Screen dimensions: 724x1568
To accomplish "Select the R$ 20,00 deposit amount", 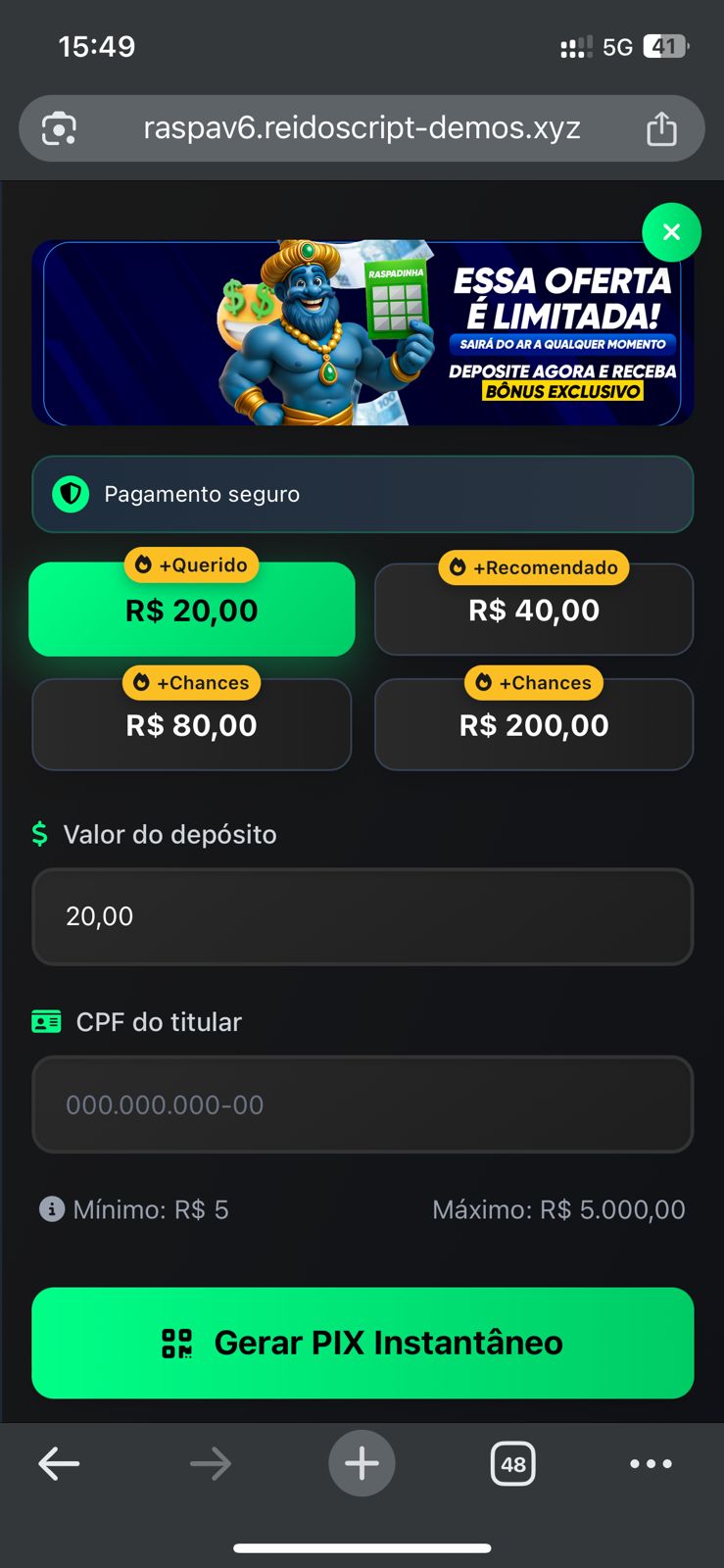I will [192, 611].
